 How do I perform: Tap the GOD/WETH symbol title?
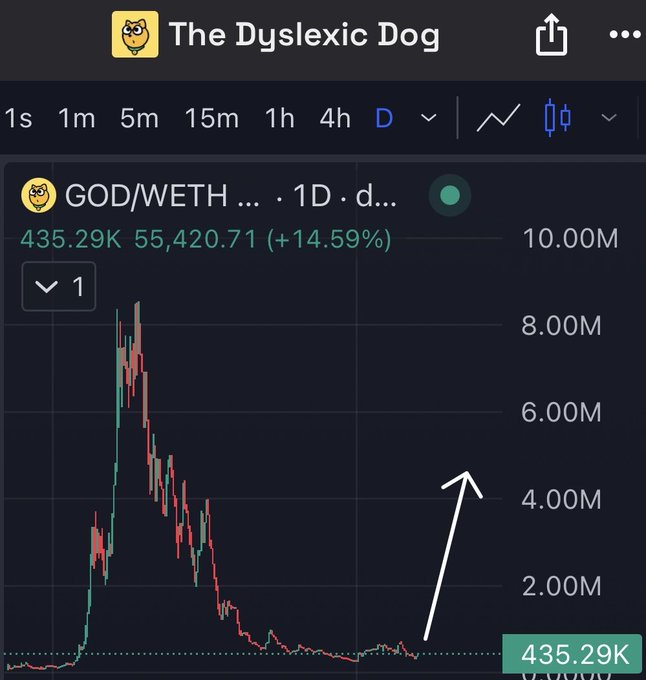(x=160, y=197)
